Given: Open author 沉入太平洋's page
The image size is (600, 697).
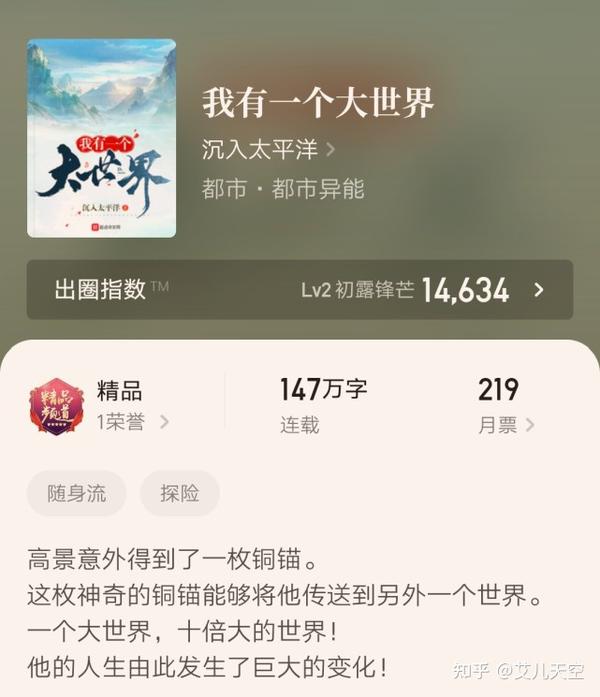Looking at the screenshot, I should pyautogui.click(x=268, y=150).
